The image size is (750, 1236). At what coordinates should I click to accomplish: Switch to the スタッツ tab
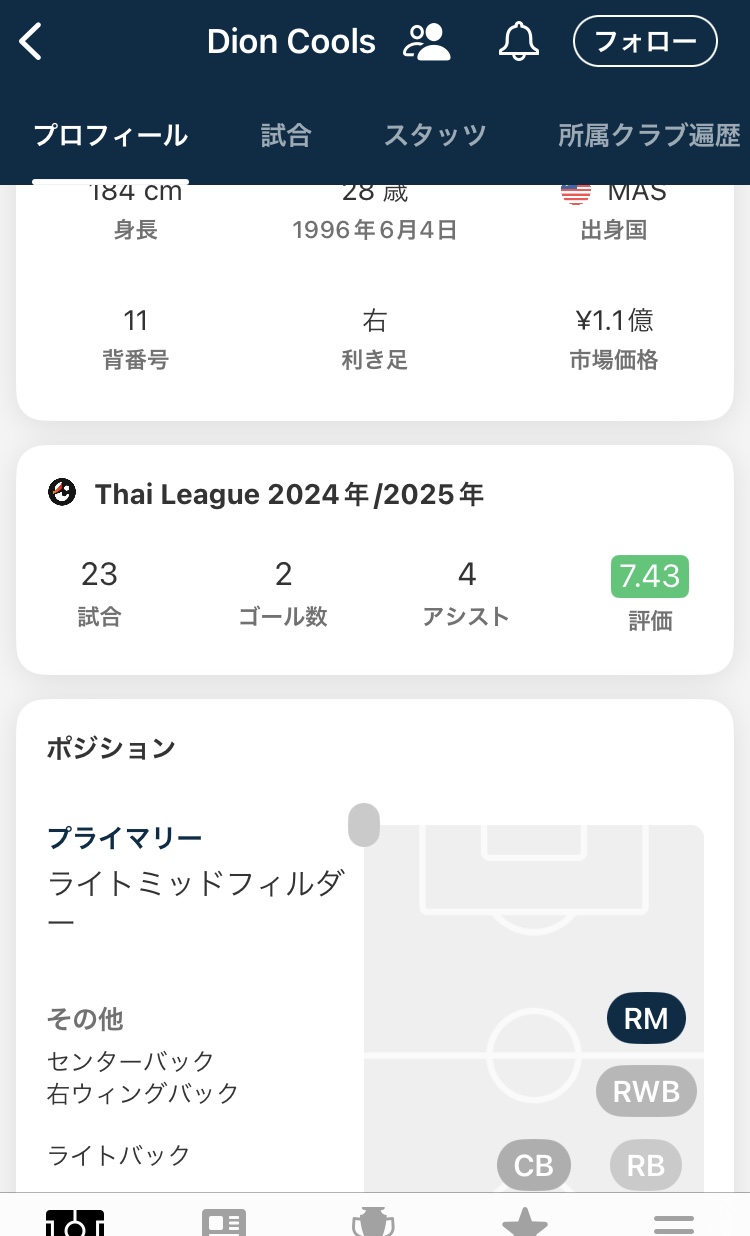tap(435, 136)
